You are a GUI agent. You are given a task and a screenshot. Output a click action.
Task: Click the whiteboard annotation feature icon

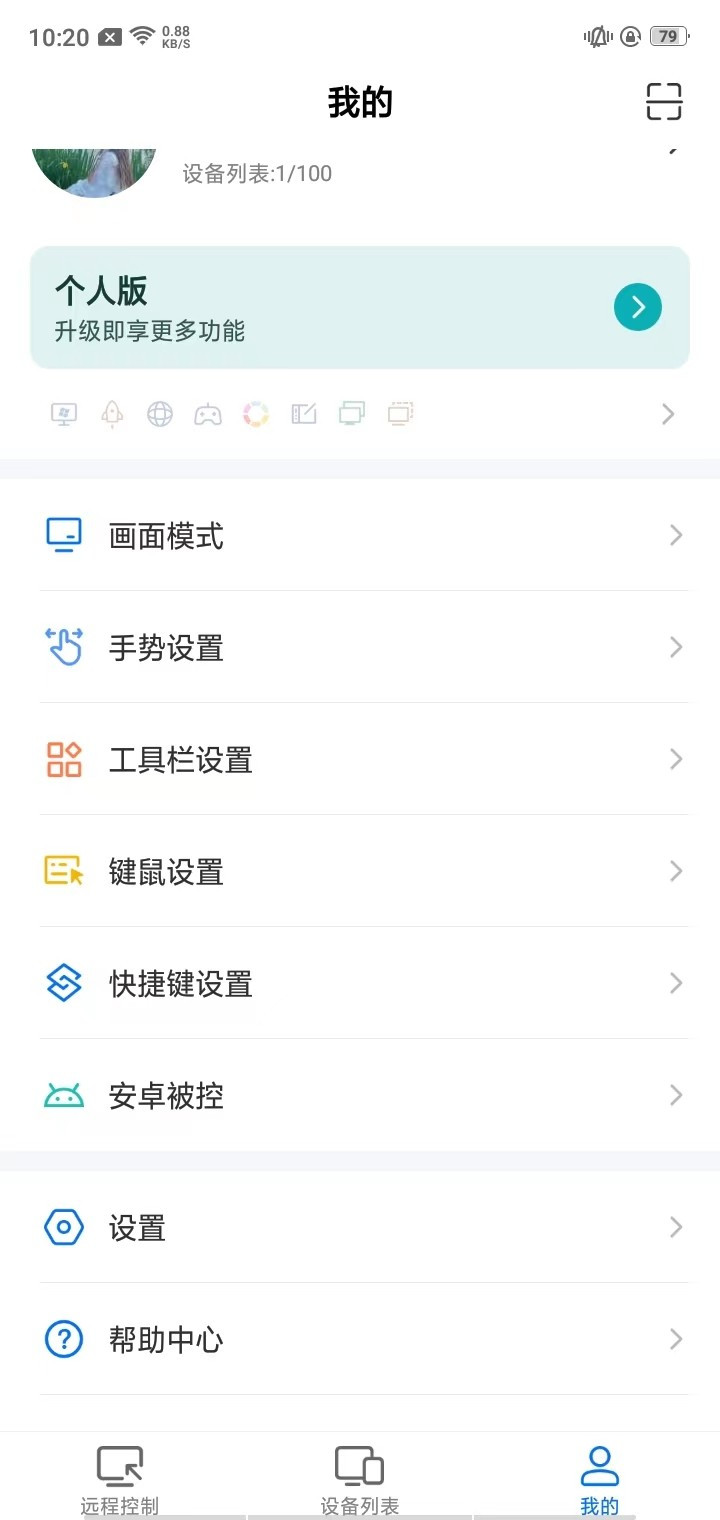pos(304,413)
